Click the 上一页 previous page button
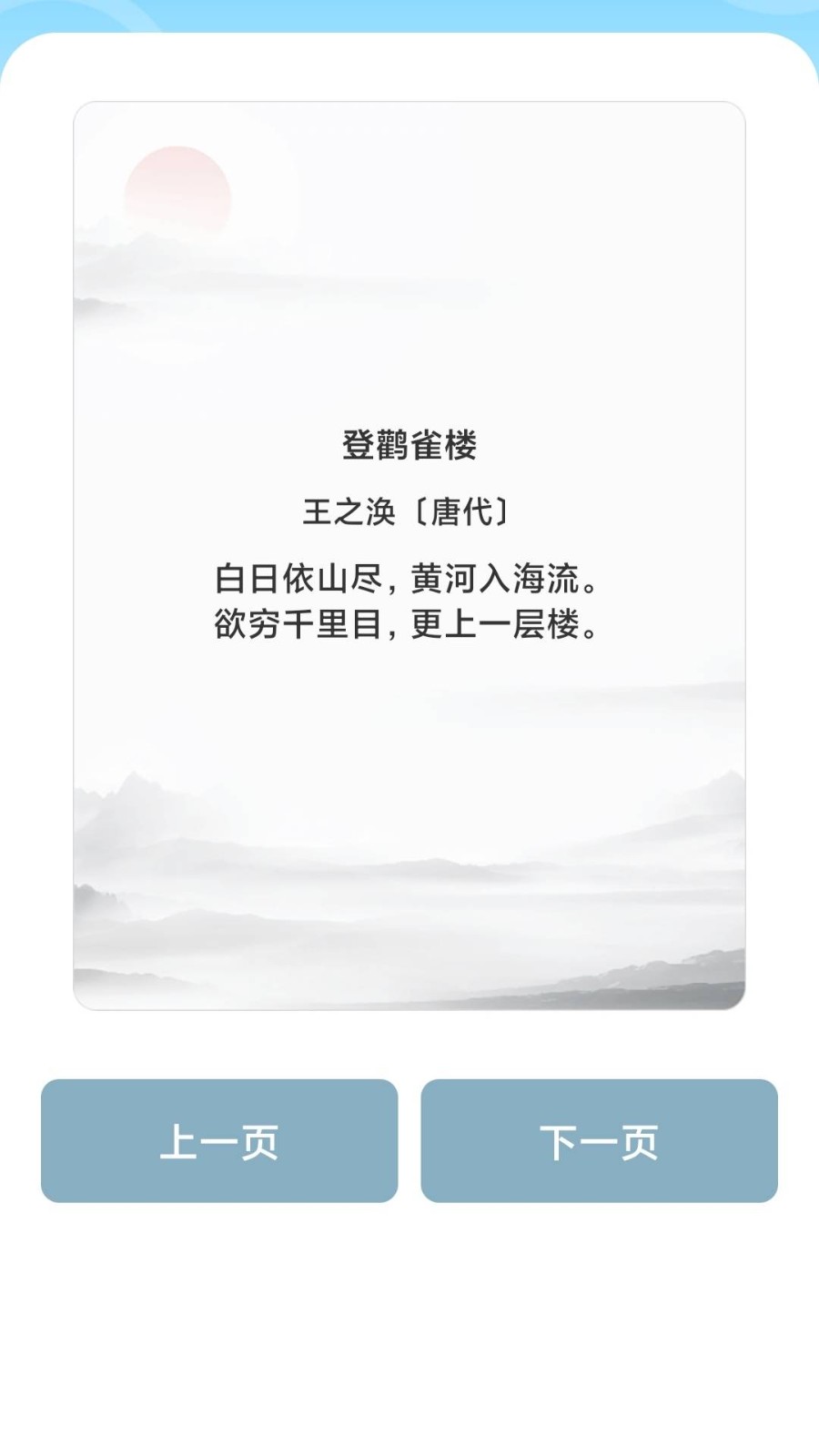 pyautogui.click(x=218, y=1142)
